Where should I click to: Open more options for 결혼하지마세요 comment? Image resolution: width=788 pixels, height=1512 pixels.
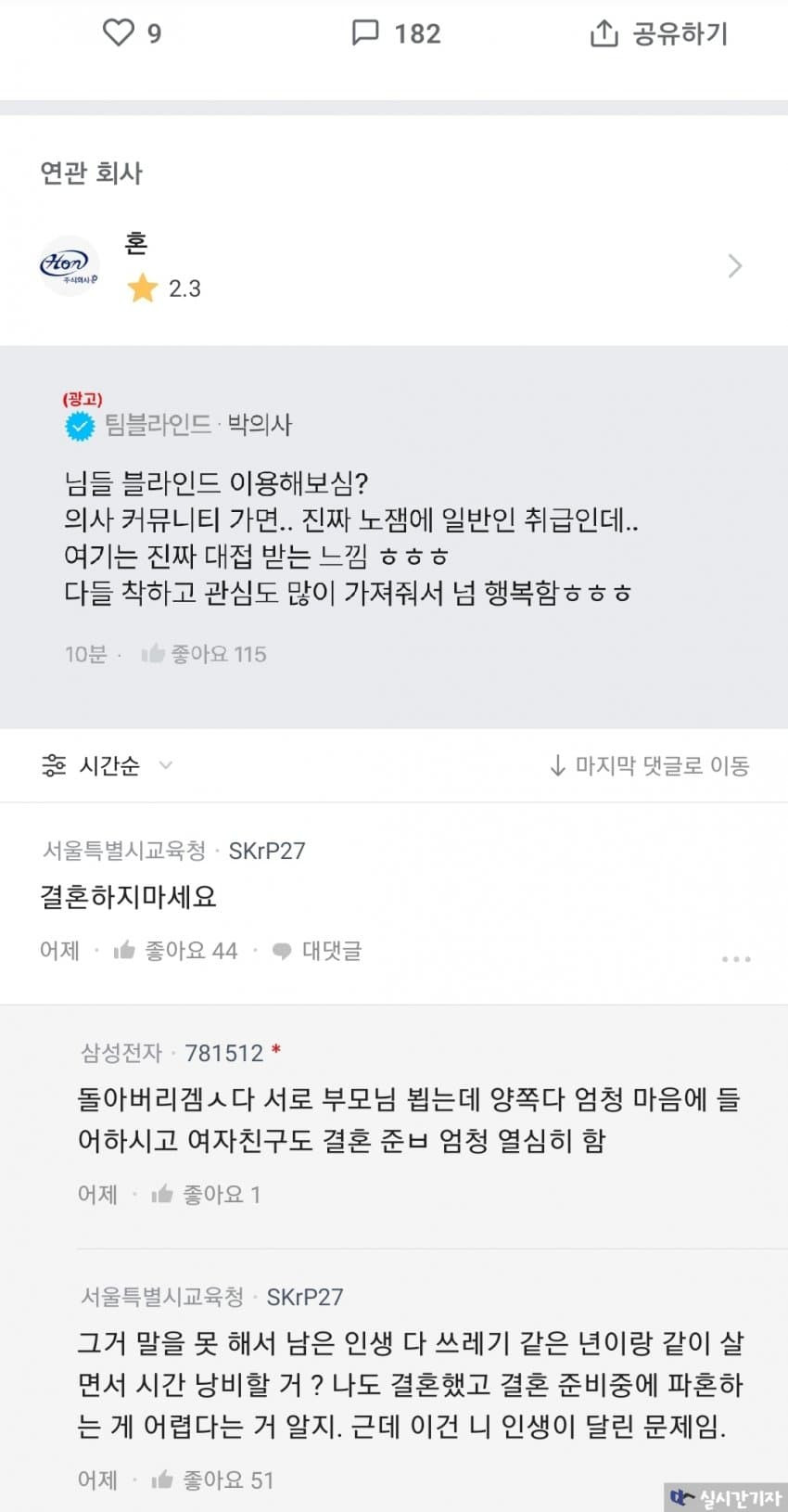[735, 959]
